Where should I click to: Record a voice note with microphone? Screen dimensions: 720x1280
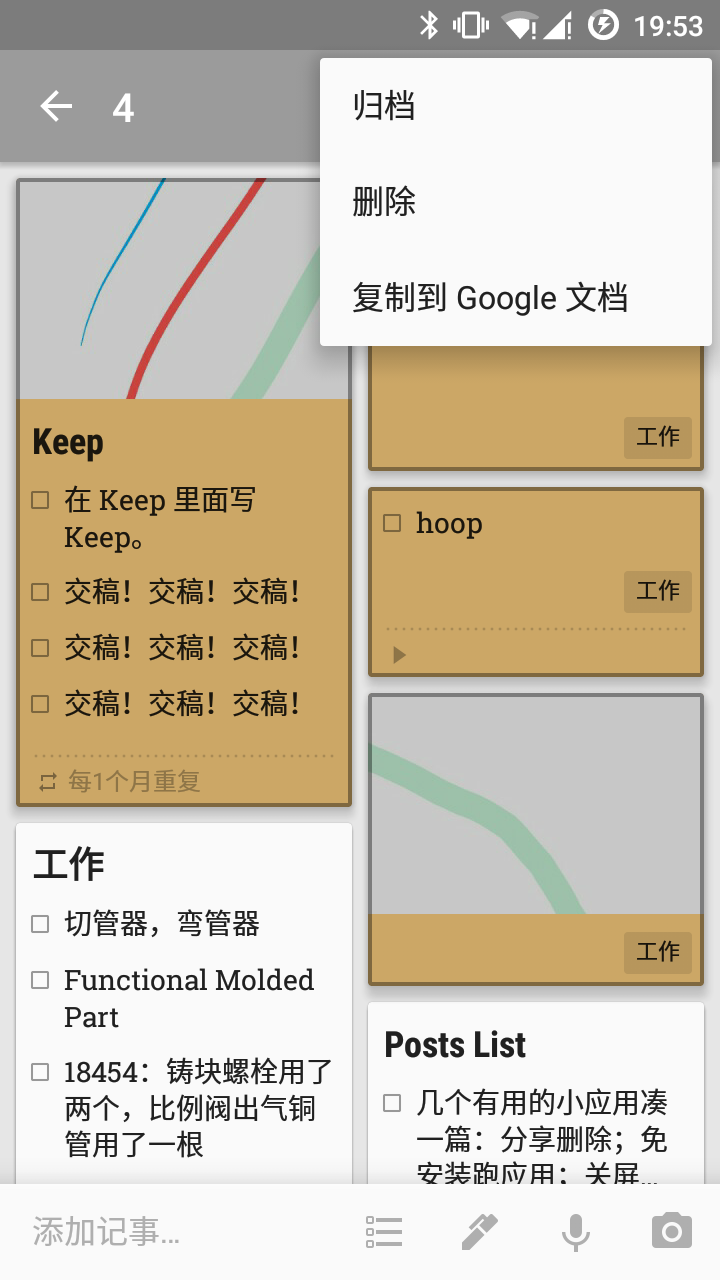575,1231
